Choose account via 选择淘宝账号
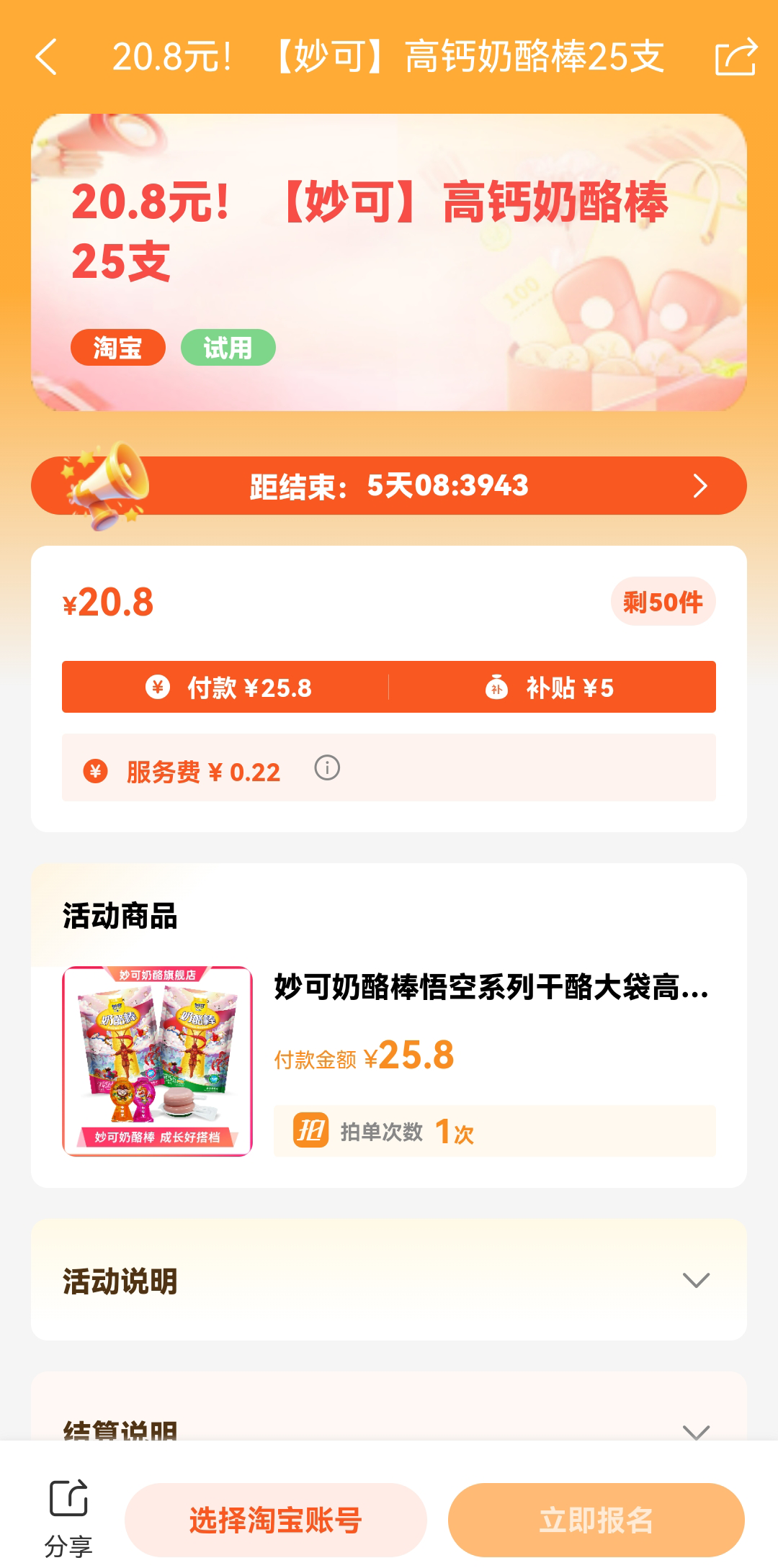 [276, 1520]
